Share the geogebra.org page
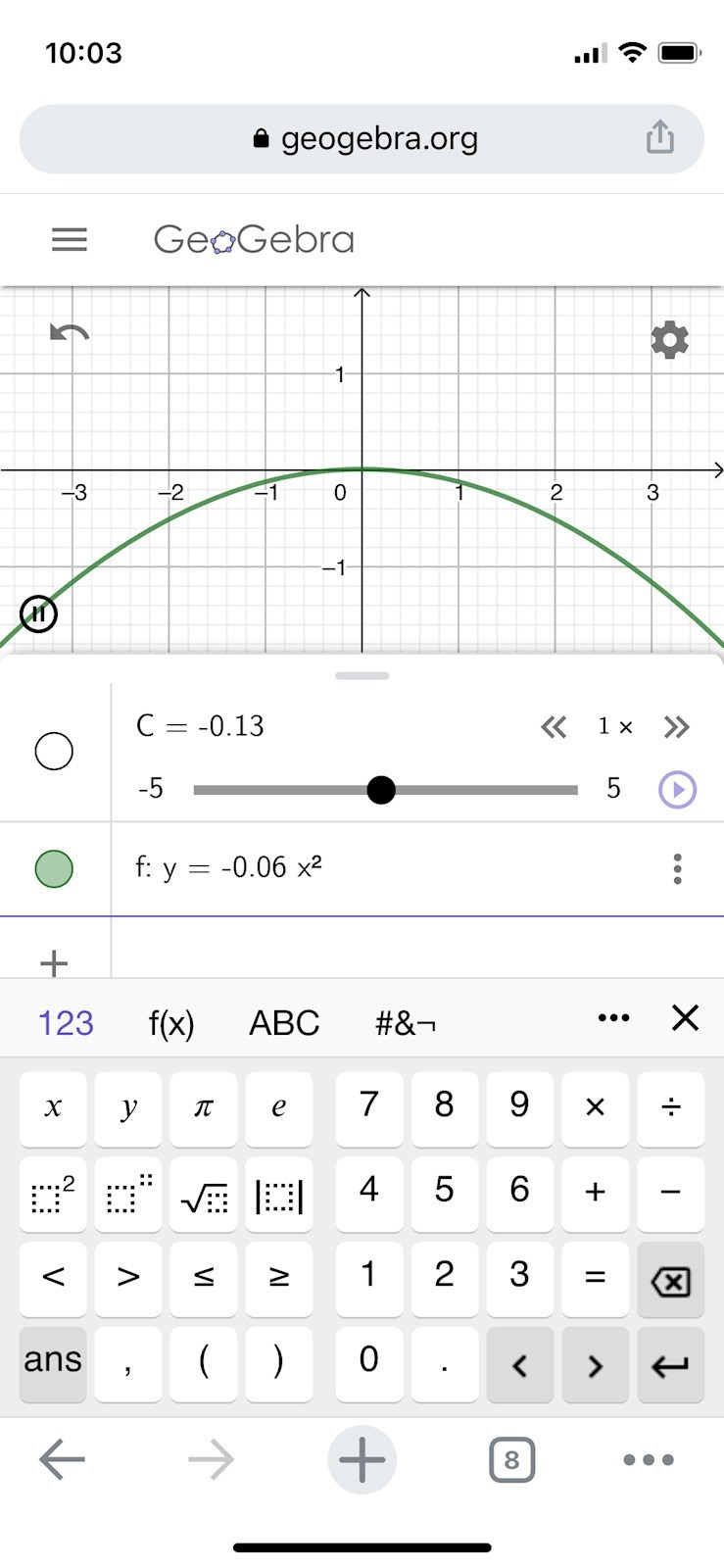The image size is (724, 1568). 660,138
